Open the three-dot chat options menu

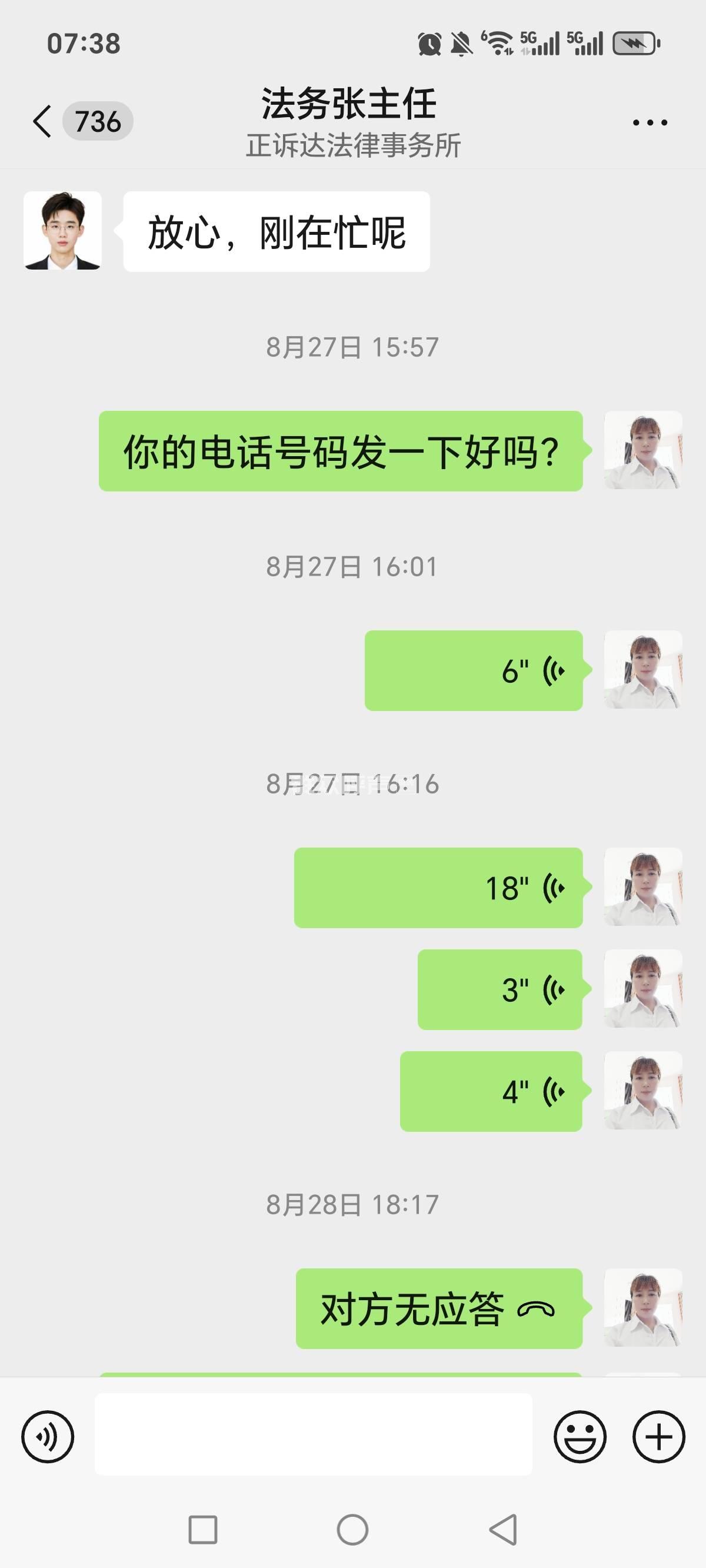(650, 122)
